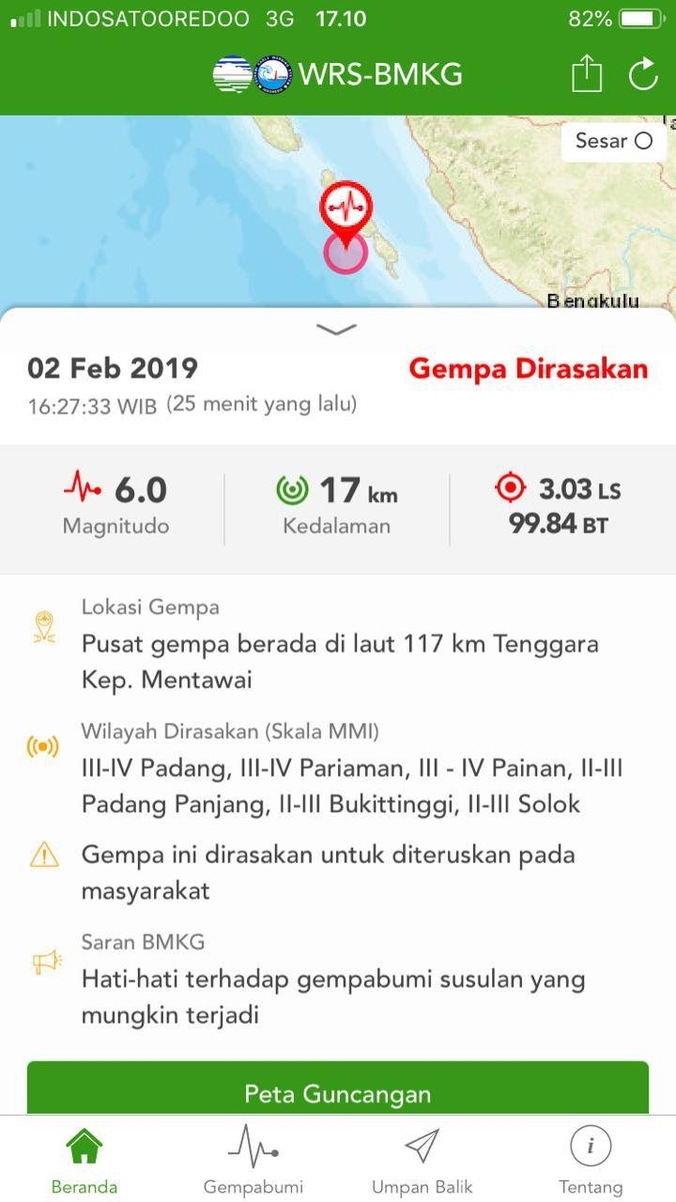
Task: Collapse the details panel chevron
Action: 336,329
